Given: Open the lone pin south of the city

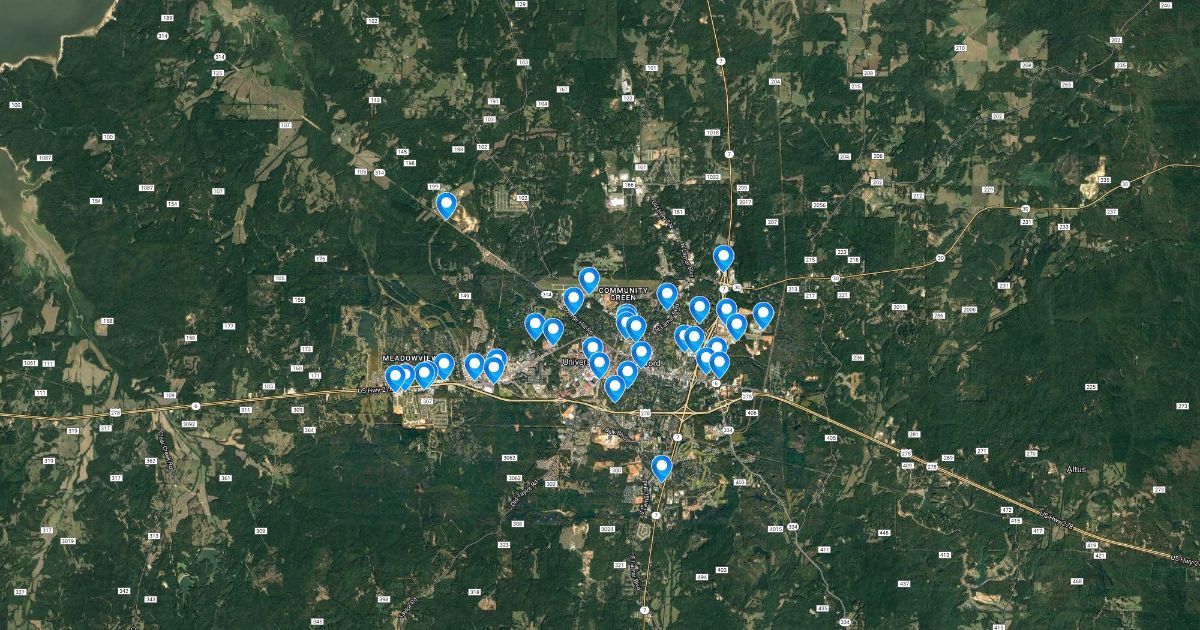Looking at the screenshot, I should point(661,467).
